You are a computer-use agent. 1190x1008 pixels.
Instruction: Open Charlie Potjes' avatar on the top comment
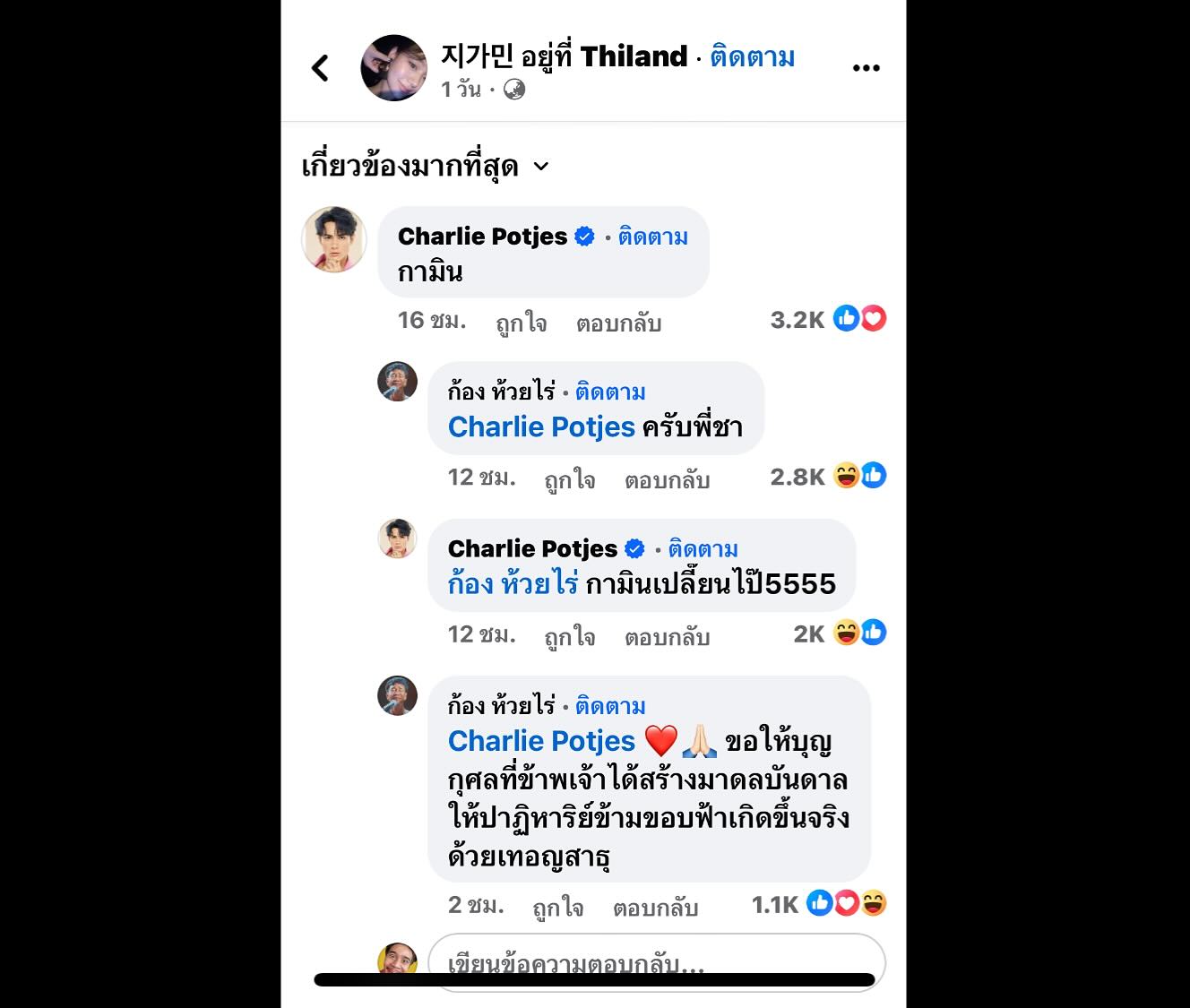334,238
